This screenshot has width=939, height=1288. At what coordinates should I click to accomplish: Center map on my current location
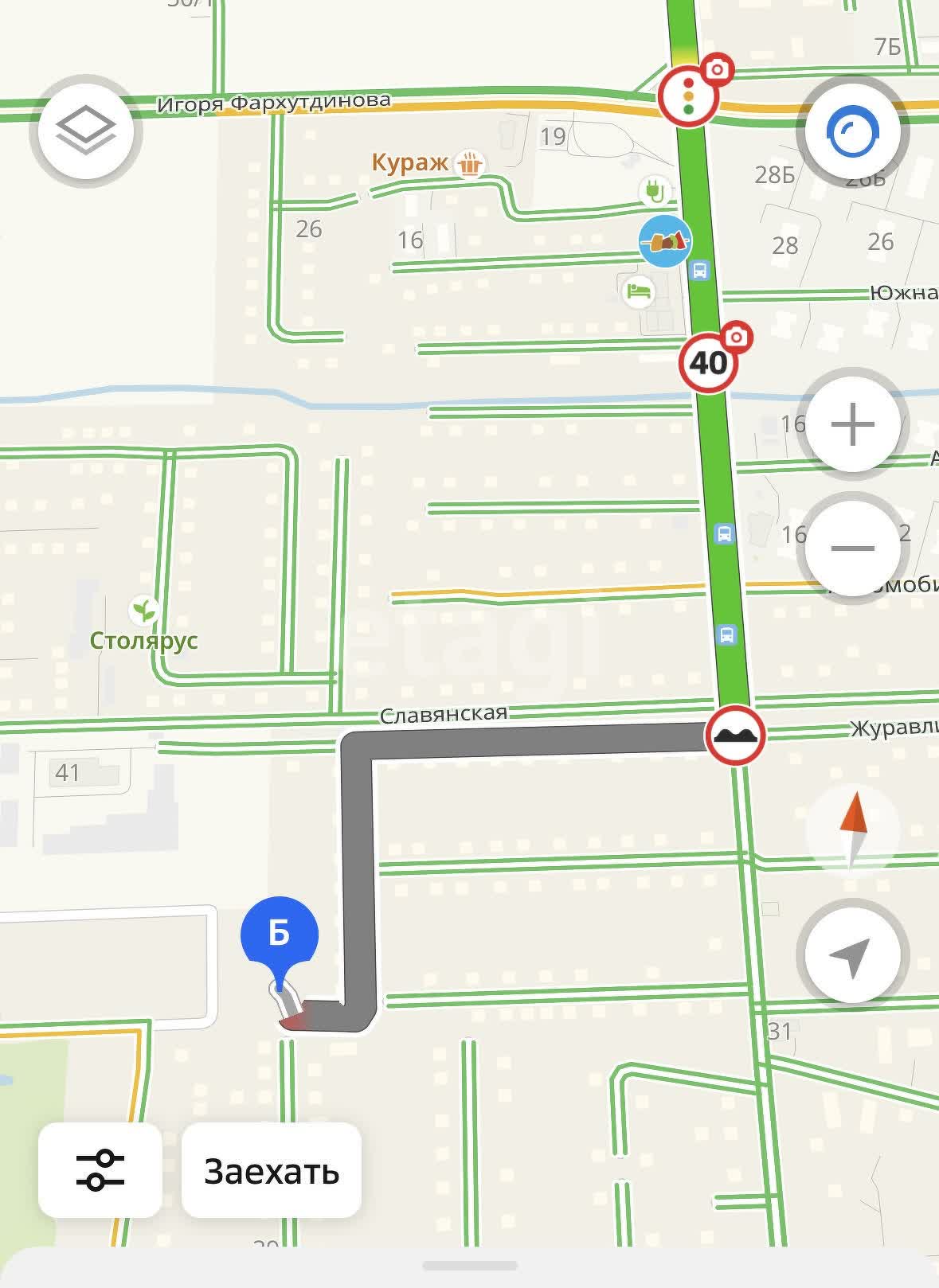coord(852,954)
